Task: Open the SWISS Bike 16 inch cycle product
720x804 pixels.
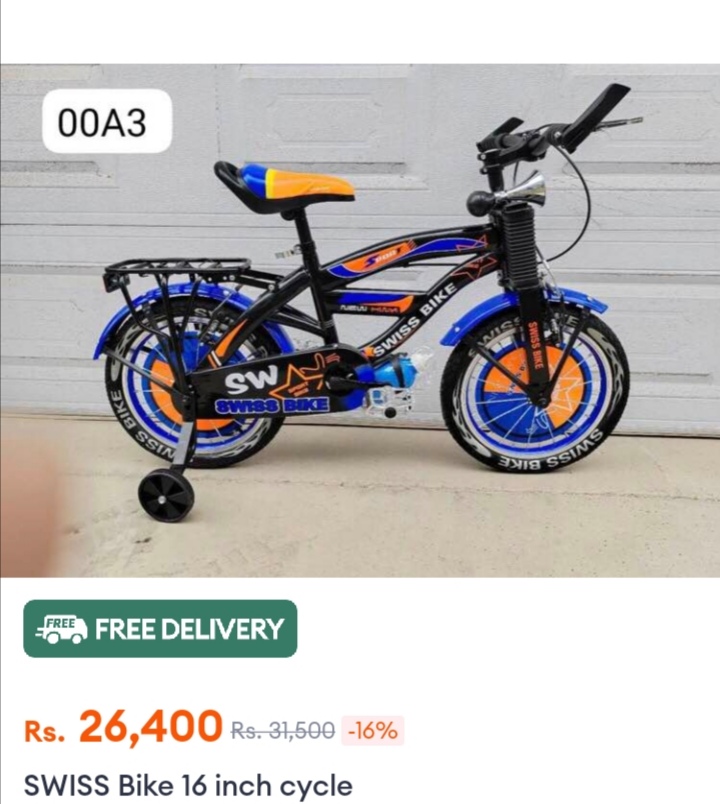Action: click(188, 784)
